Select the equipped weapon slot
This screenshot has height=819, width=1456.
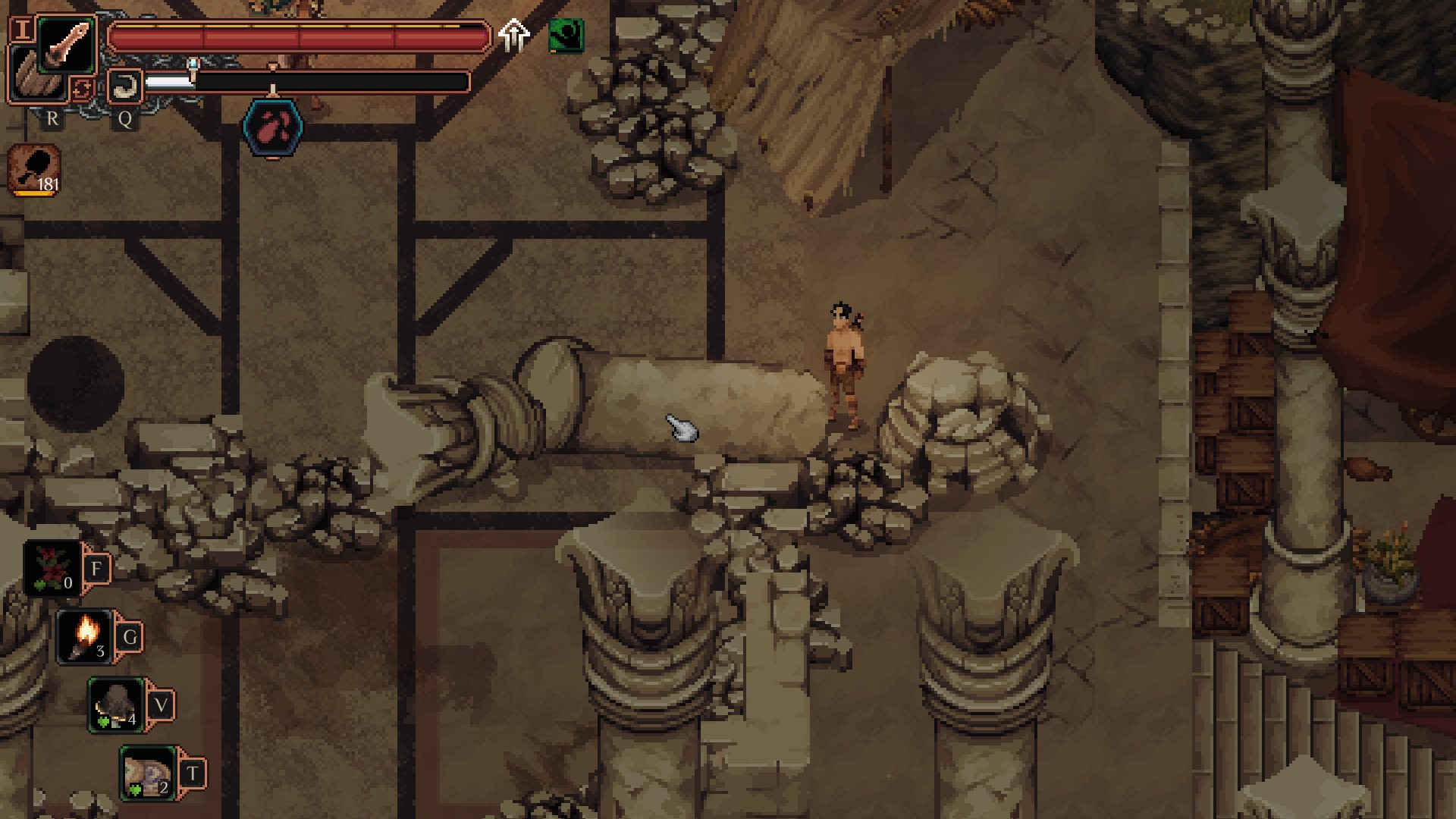(x=66, y=44)
